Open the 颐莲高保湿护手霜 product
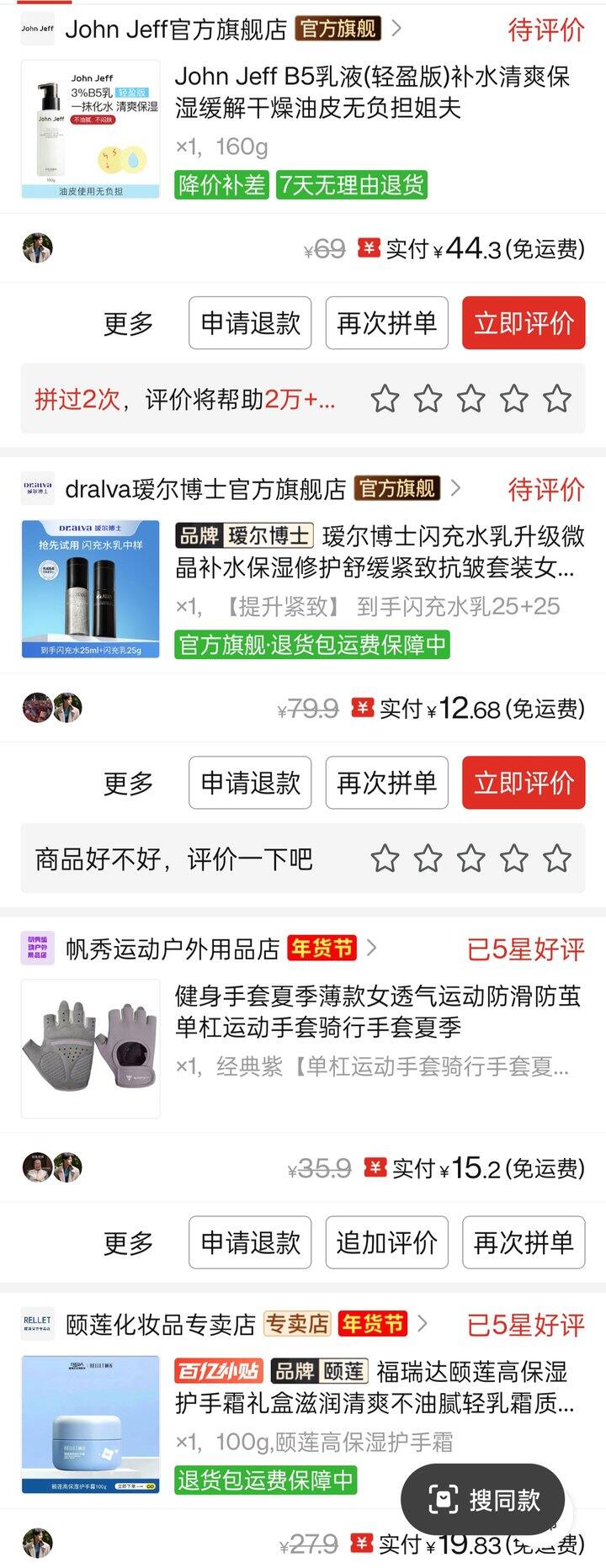 click(375, 1387)
